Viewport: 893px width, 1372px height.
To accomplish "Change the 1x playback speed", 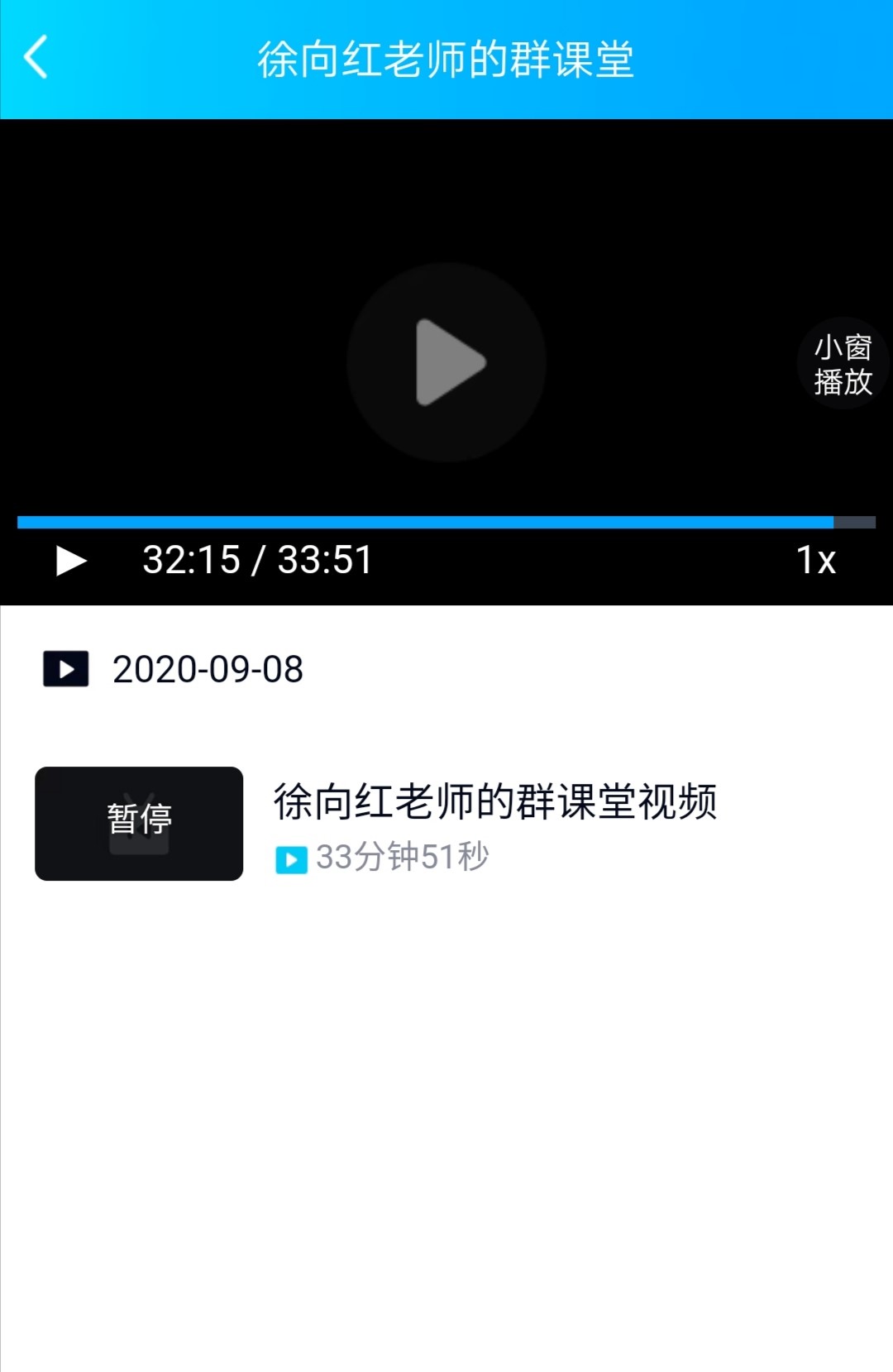I will (815, 561).
